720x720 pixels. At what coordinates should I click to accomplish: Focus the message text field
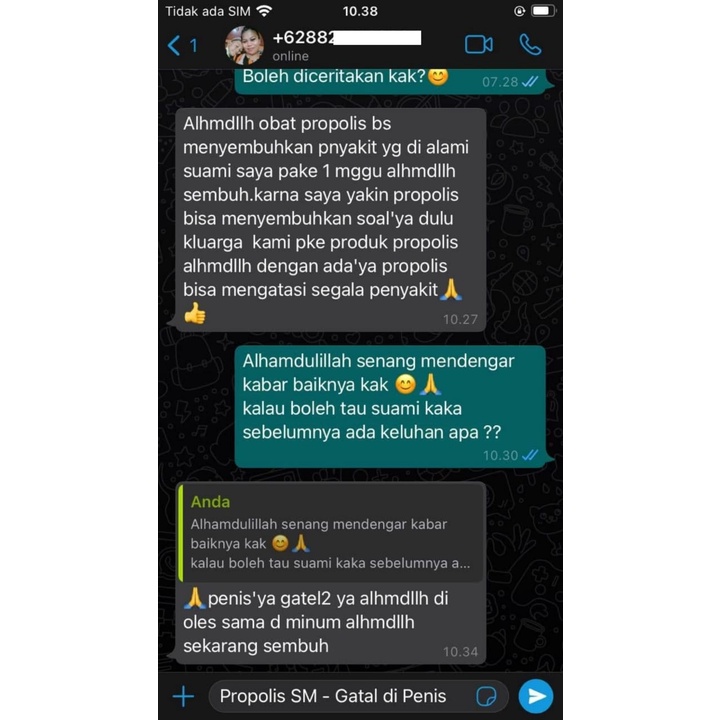click(x=340, y=696)
